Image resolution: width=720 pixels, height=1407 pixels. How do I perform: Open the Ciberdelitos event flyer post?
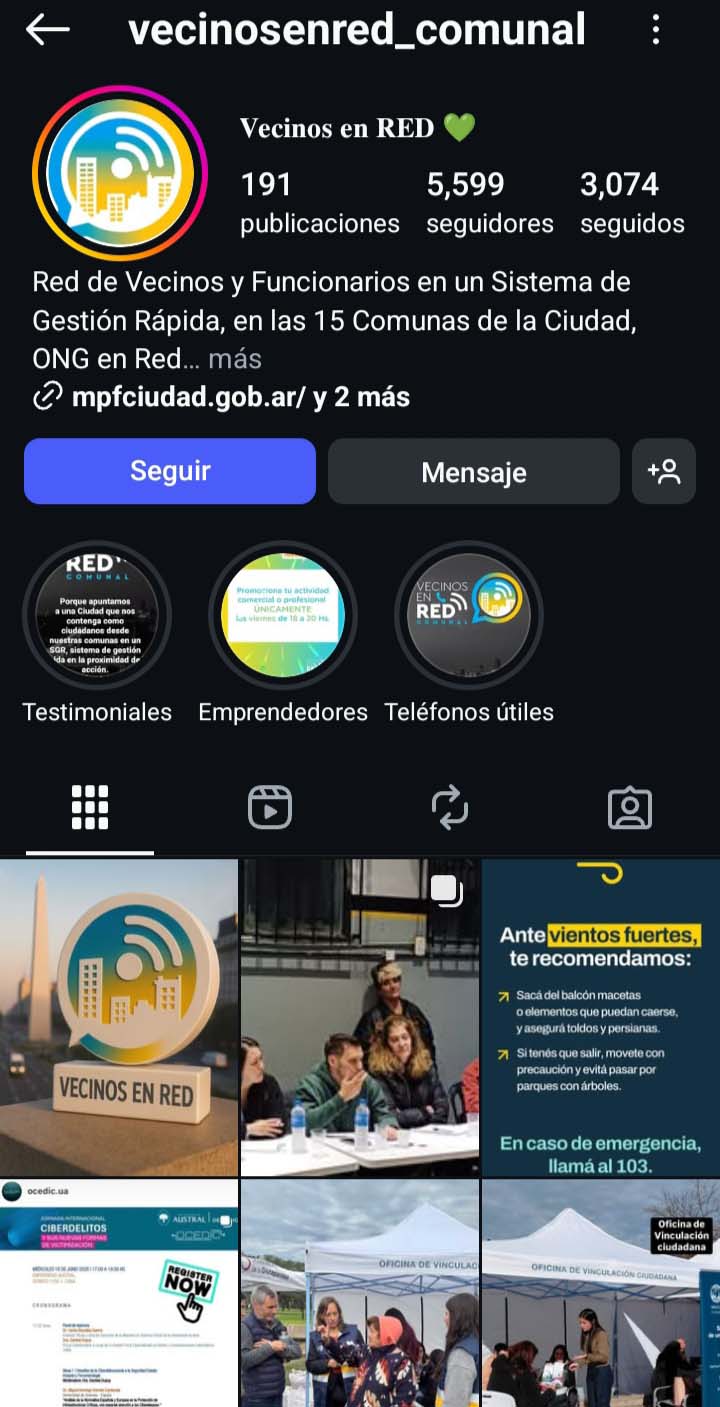click(119, 1293)
